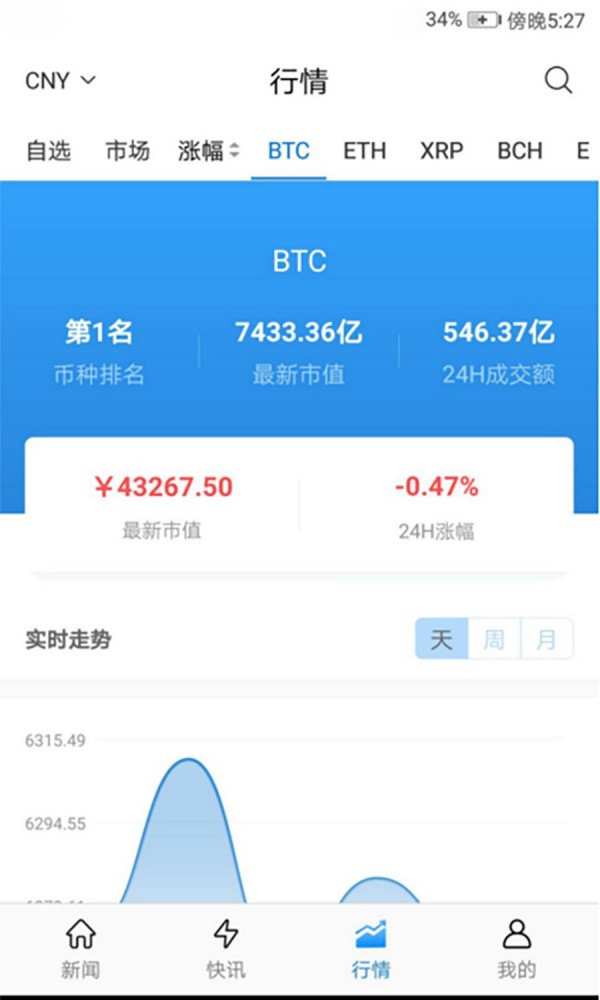The image size is (600, 1000).
Task: Sort by 涨幅 tab
Action: (209, 151)
